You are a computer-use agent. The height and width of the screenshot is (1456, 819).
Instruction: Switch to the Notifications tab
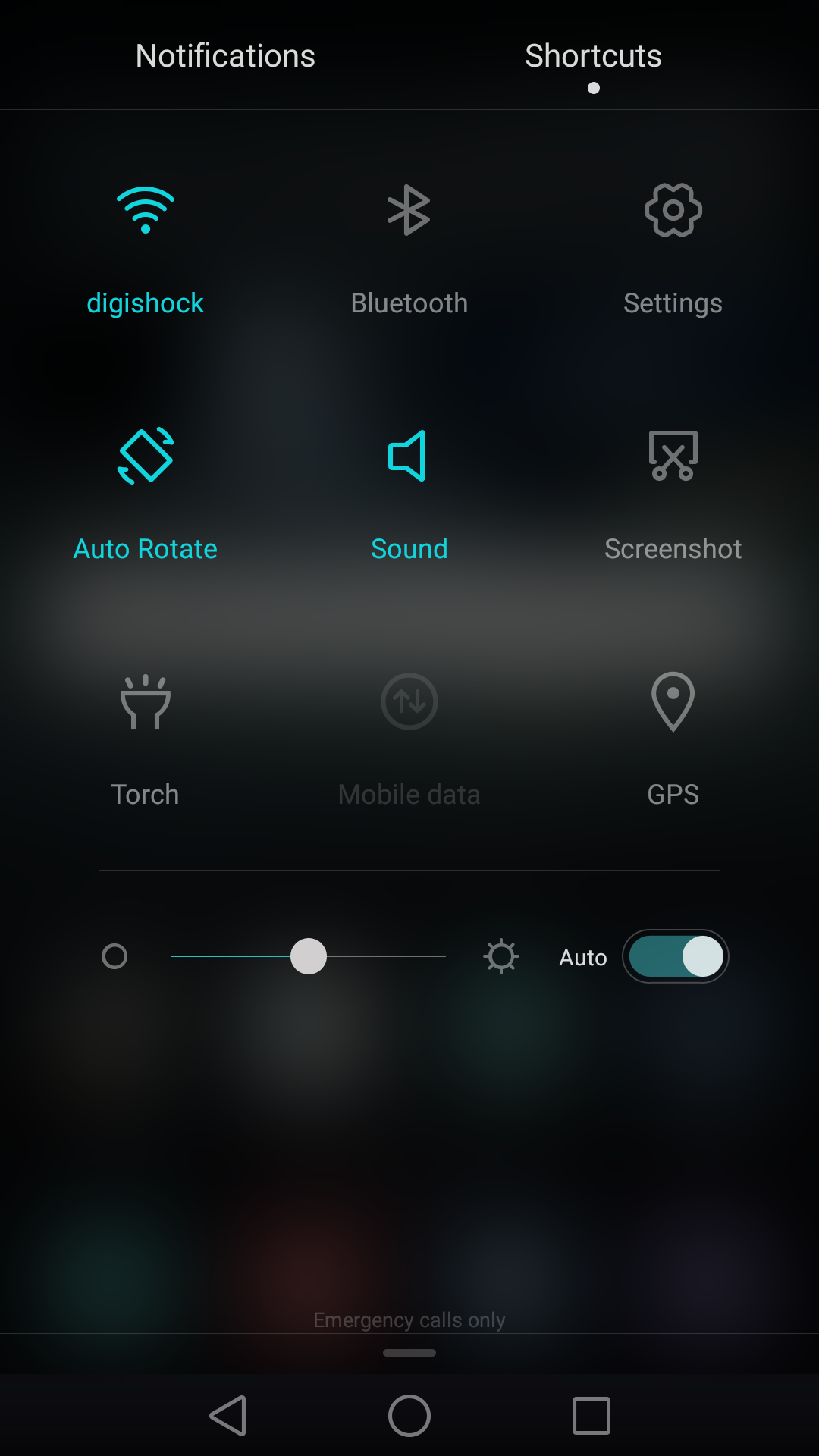(225, 55)
